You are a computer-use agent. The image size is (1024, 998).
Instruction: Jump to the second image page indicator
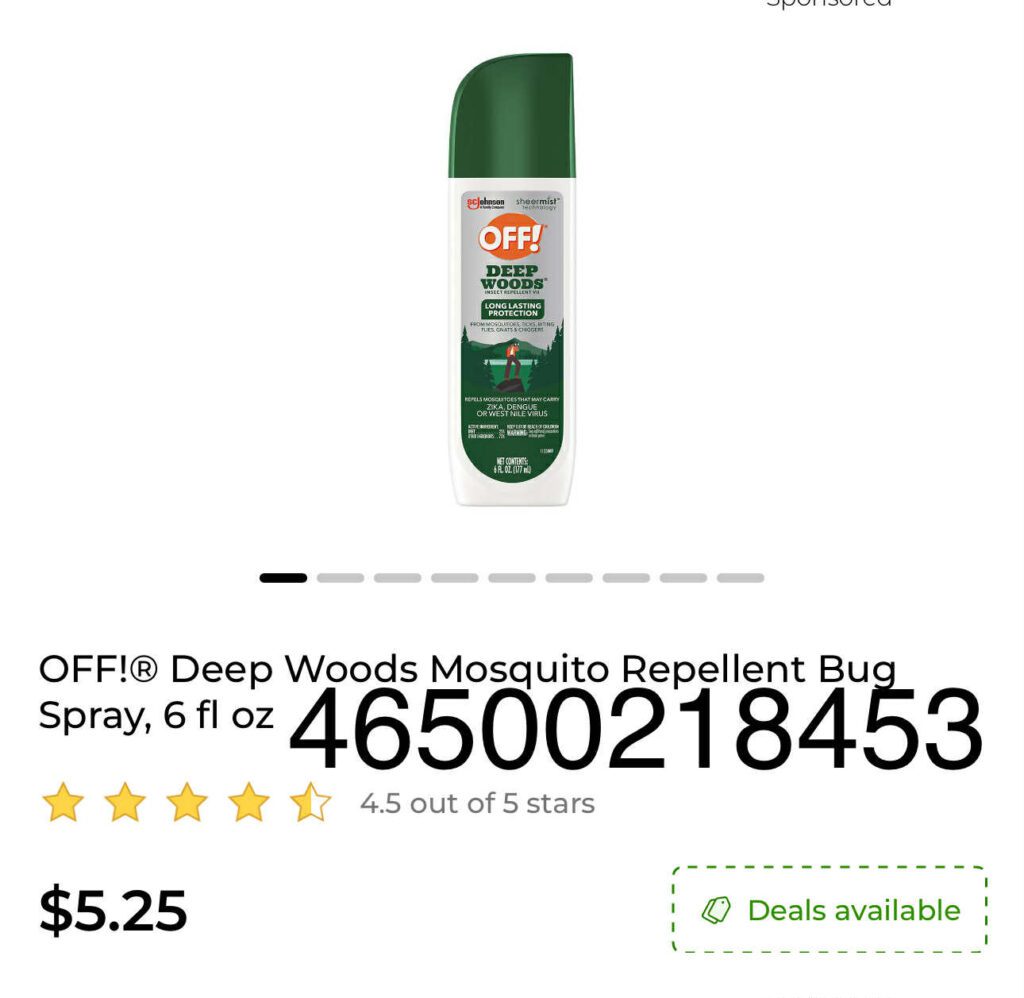point(340,577)
